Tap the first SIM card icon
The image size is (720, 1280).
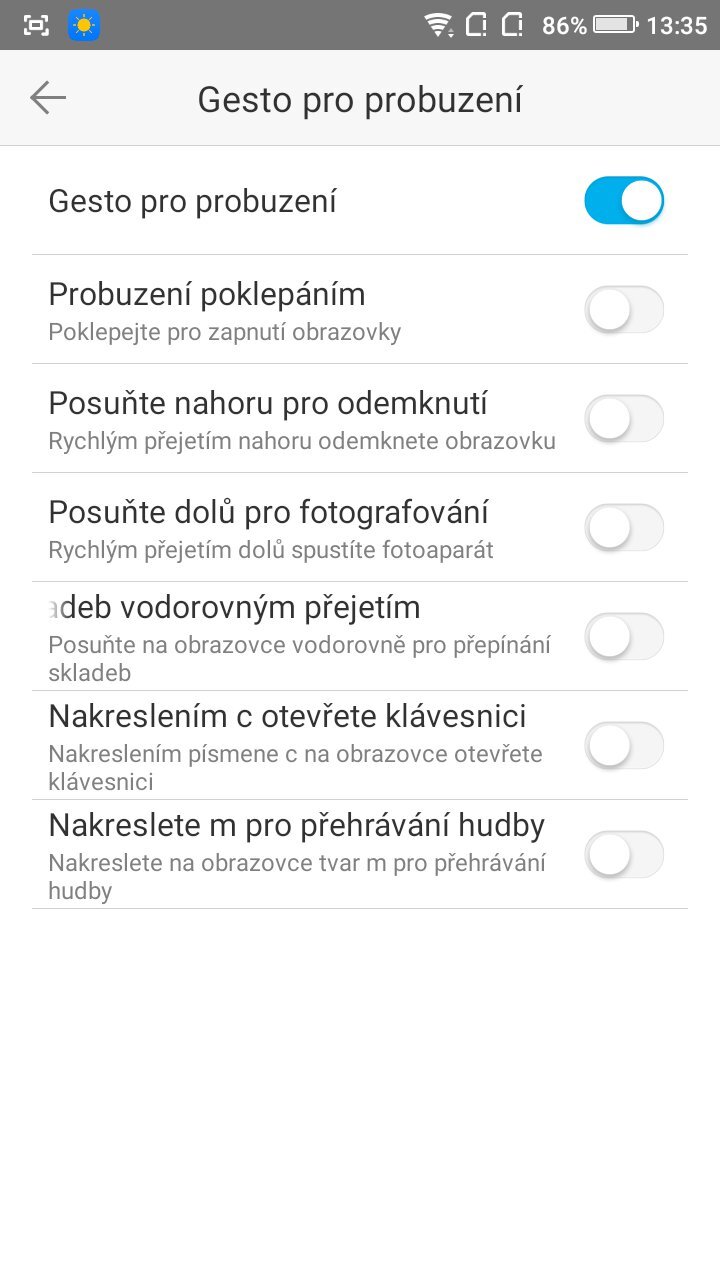coord(476,25)
